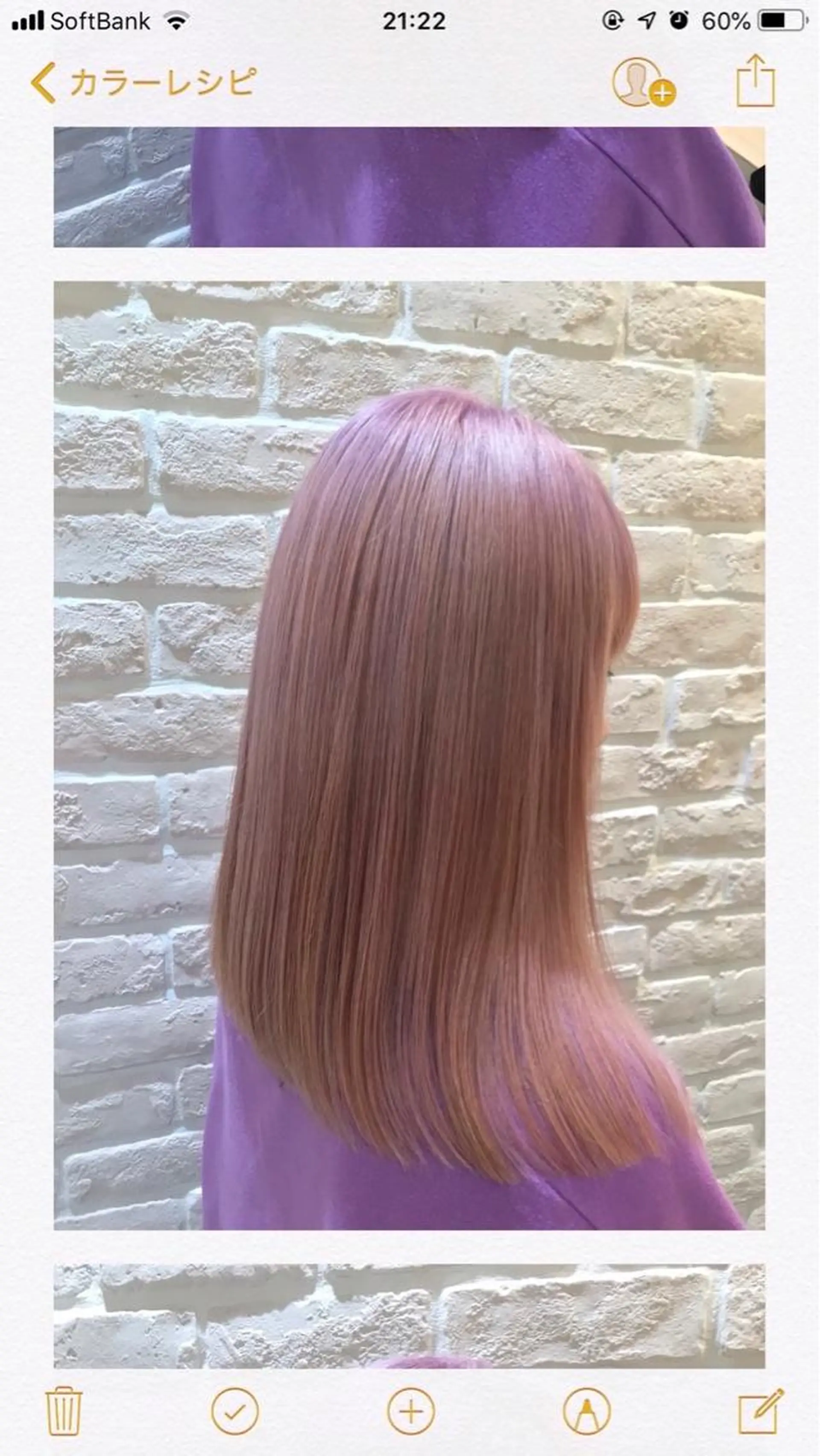Open the purple top photo at the top

pos(409,187)
